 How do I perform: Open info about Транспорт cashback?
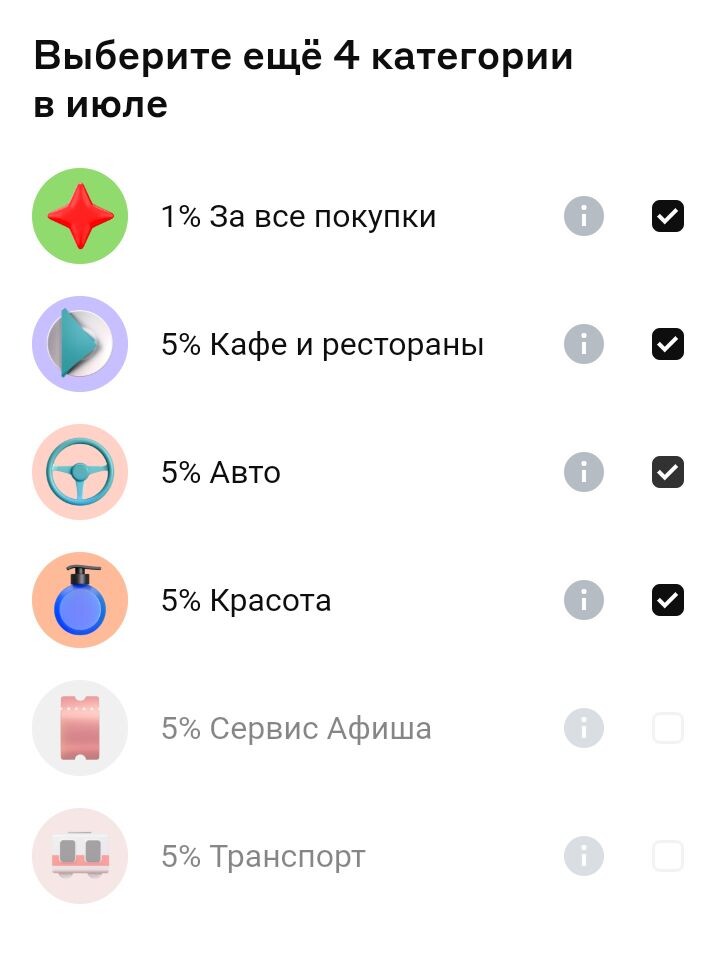[583, 856]
